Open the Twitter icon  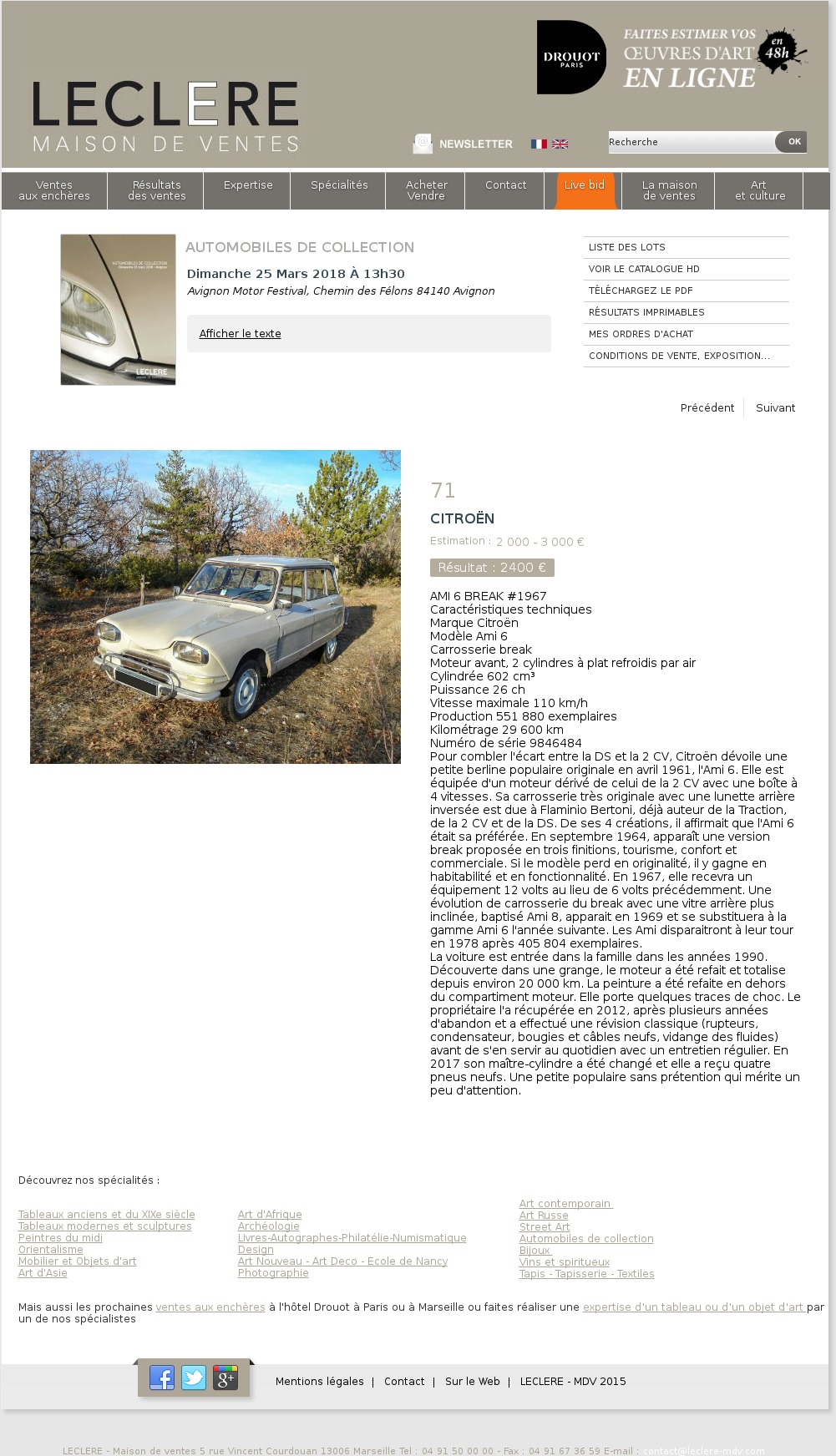tap(194, 1377)
